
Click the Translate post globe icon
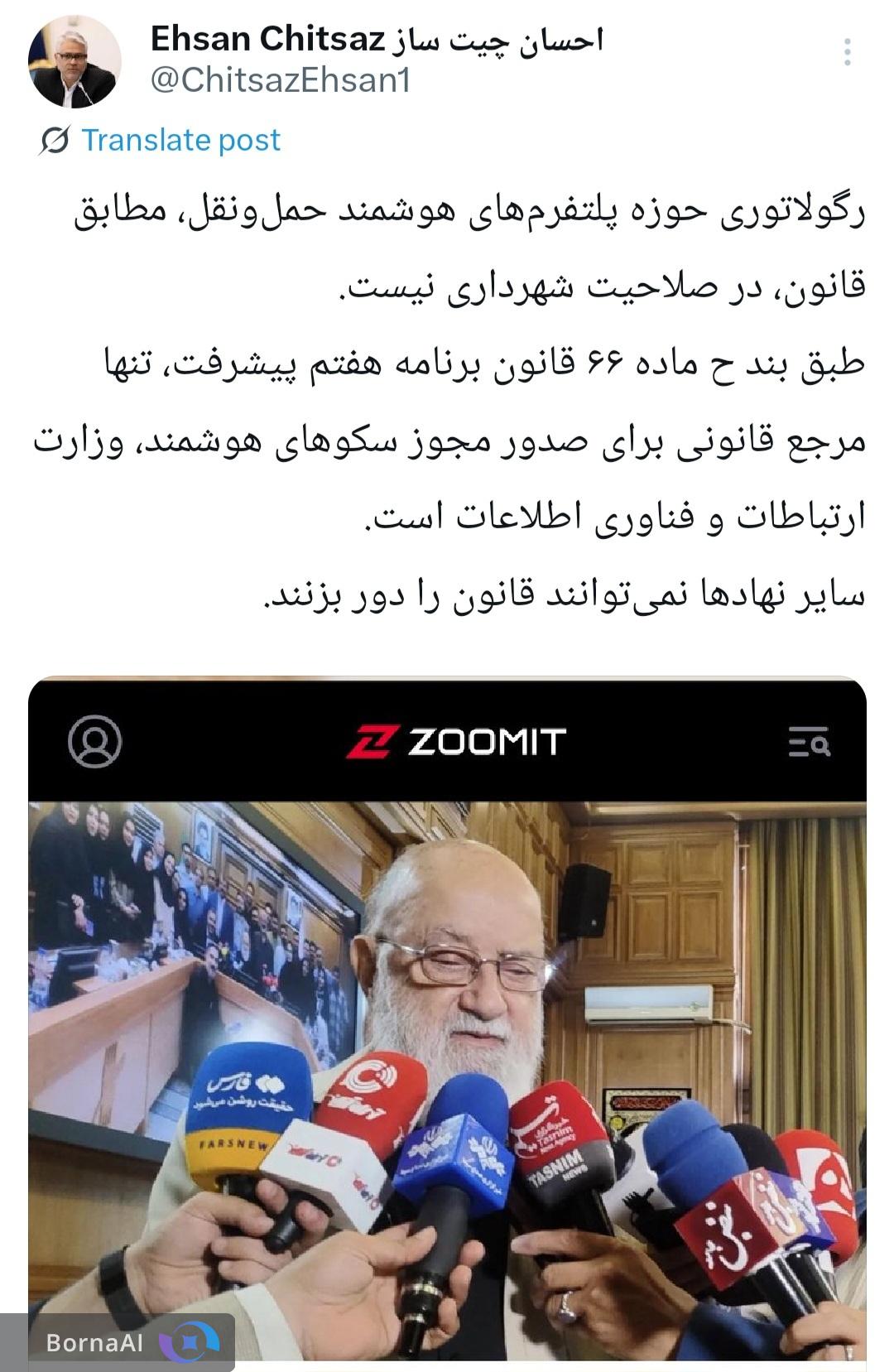[52, 141]
